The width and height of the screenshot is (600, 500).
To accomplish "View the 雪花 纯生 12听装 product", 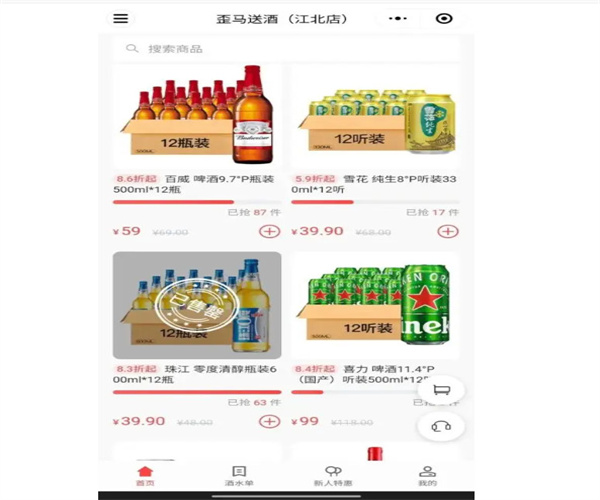I will coord(375,116).
